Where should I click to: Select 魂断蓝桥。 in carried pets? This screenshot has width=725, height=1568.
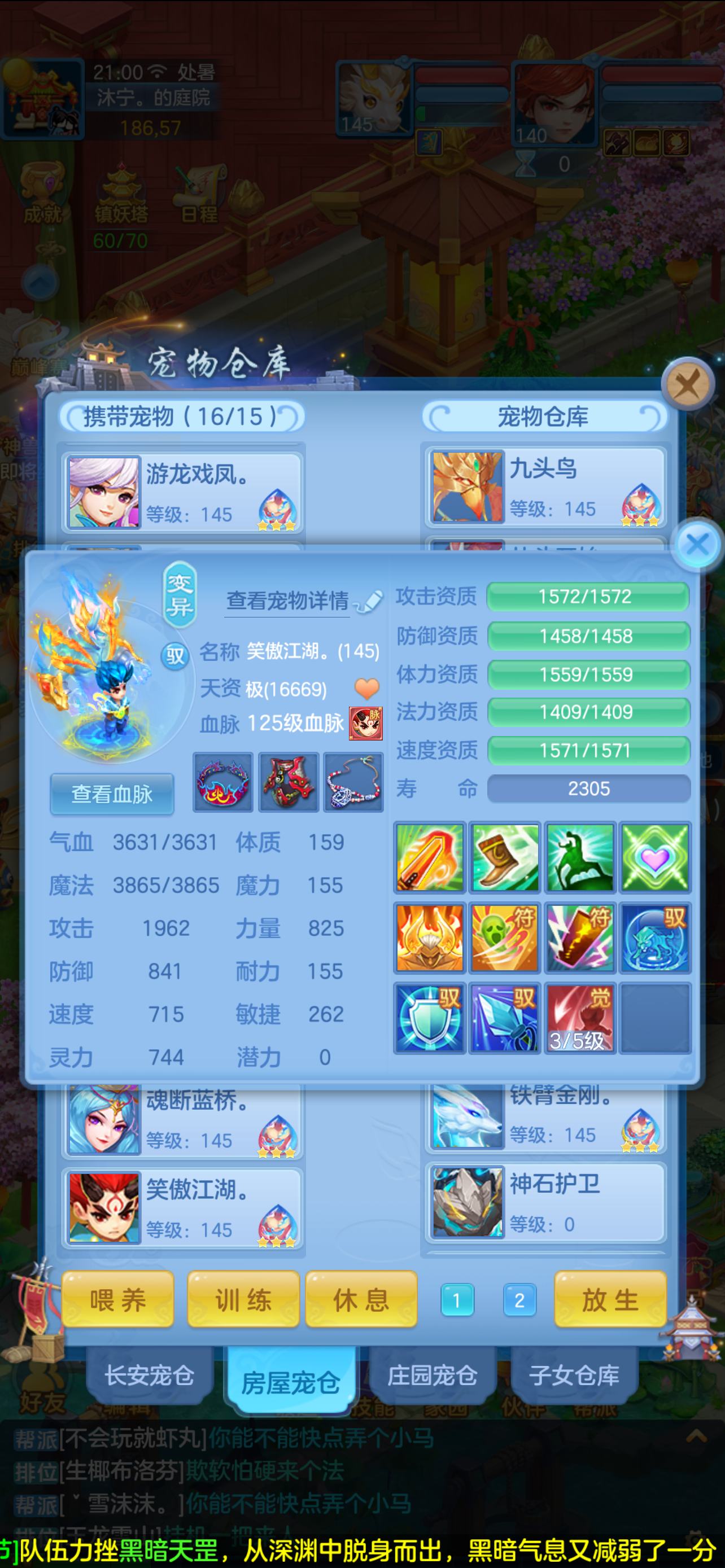click(182, 1120)
